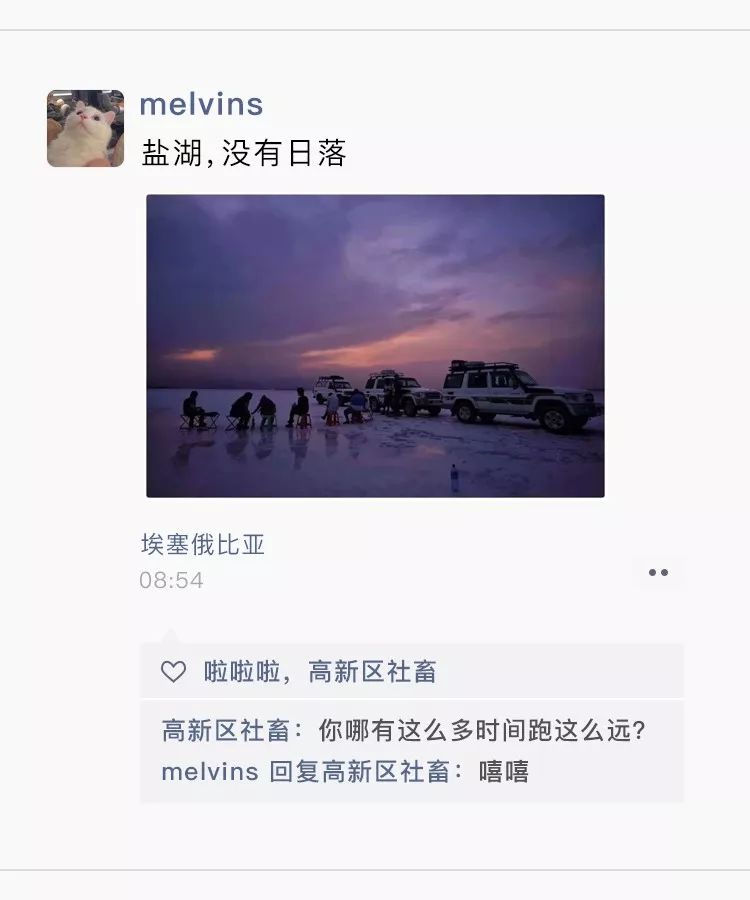Open the two-dot like and comment menu
Viewport: 750px width, 900px height.
pos(658,573)
